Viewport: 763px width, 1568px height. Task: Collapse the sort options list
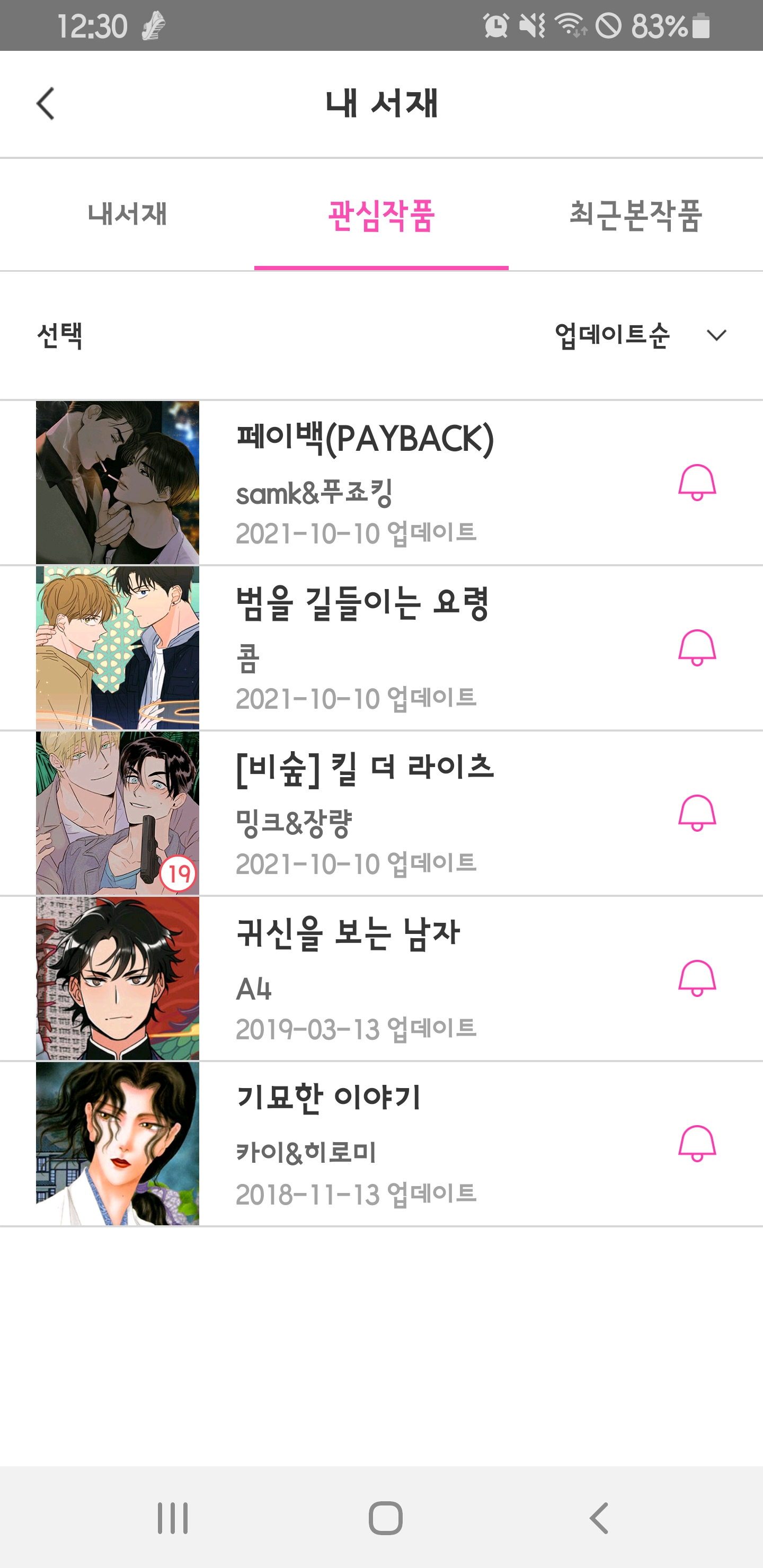click(717, 335)
